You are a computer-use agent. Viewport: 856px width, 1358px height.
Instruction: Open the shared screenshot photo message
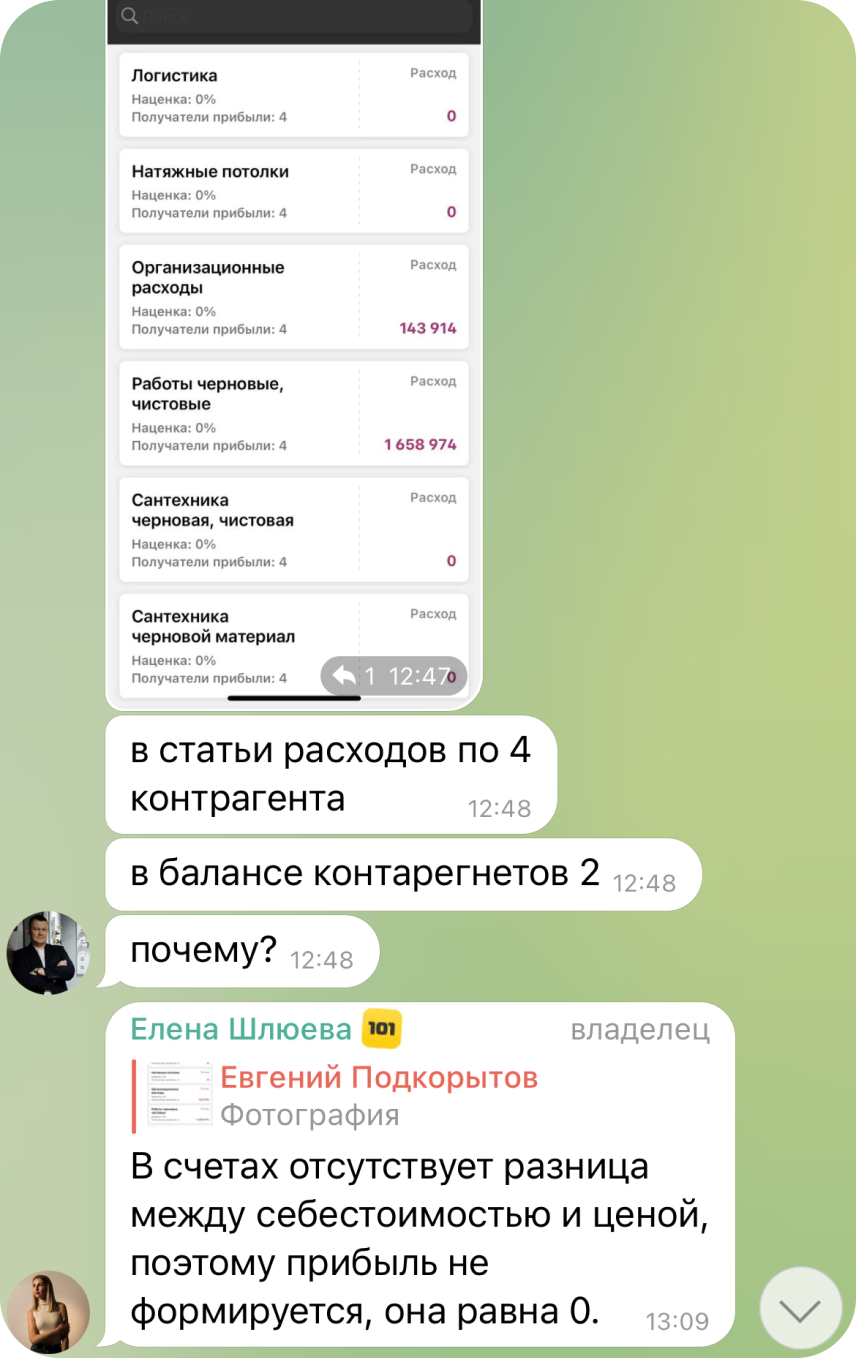click(x=294, y=352)
